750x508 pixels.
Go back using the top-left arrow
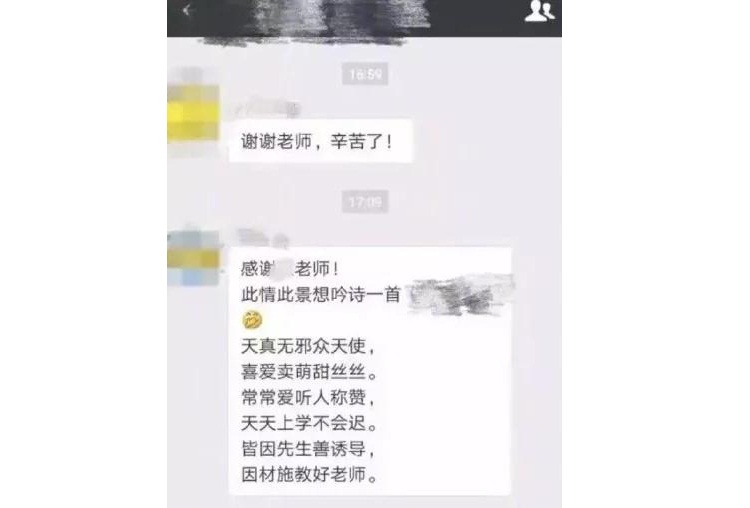tap(189, 11)
